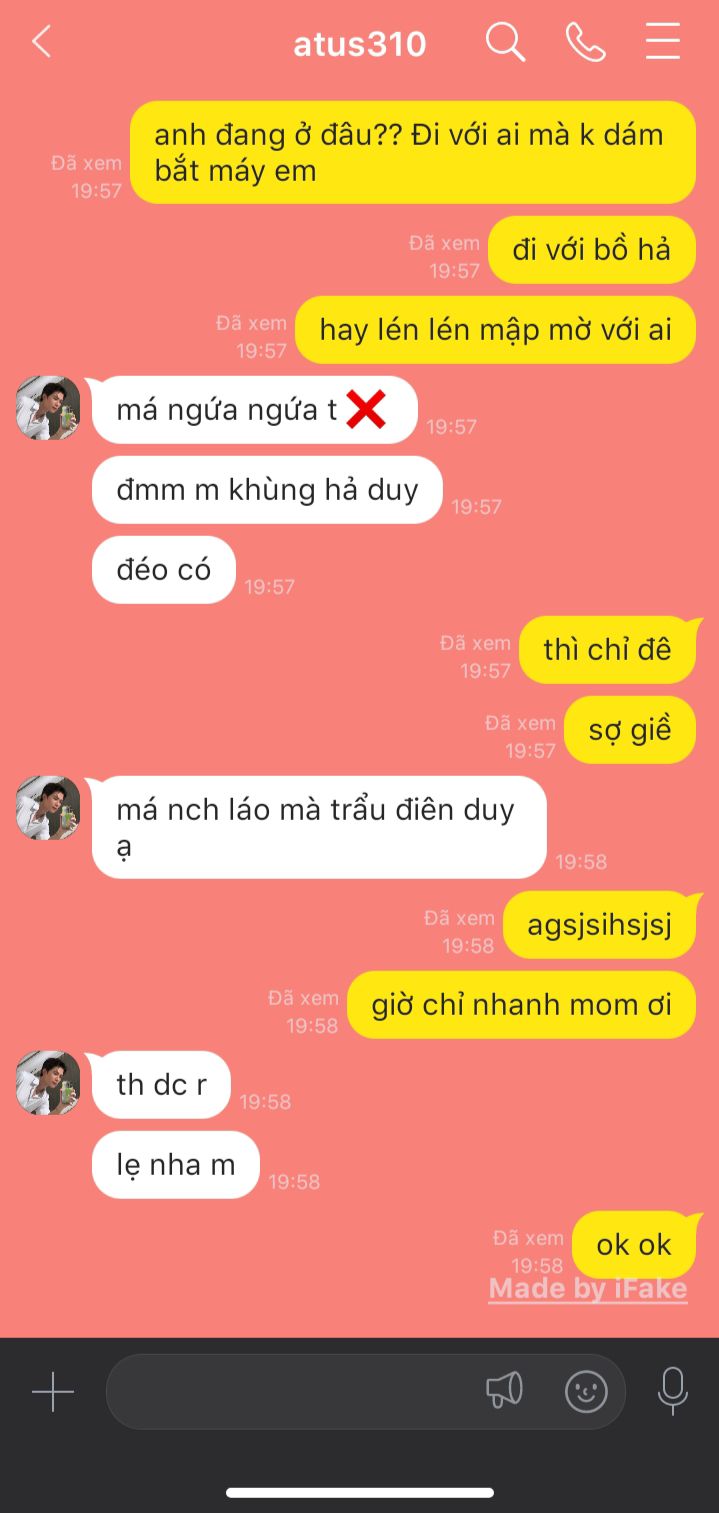Screen dimensions: 719x1513
Task: Open the plus attachment menu
Action: 53,1391
